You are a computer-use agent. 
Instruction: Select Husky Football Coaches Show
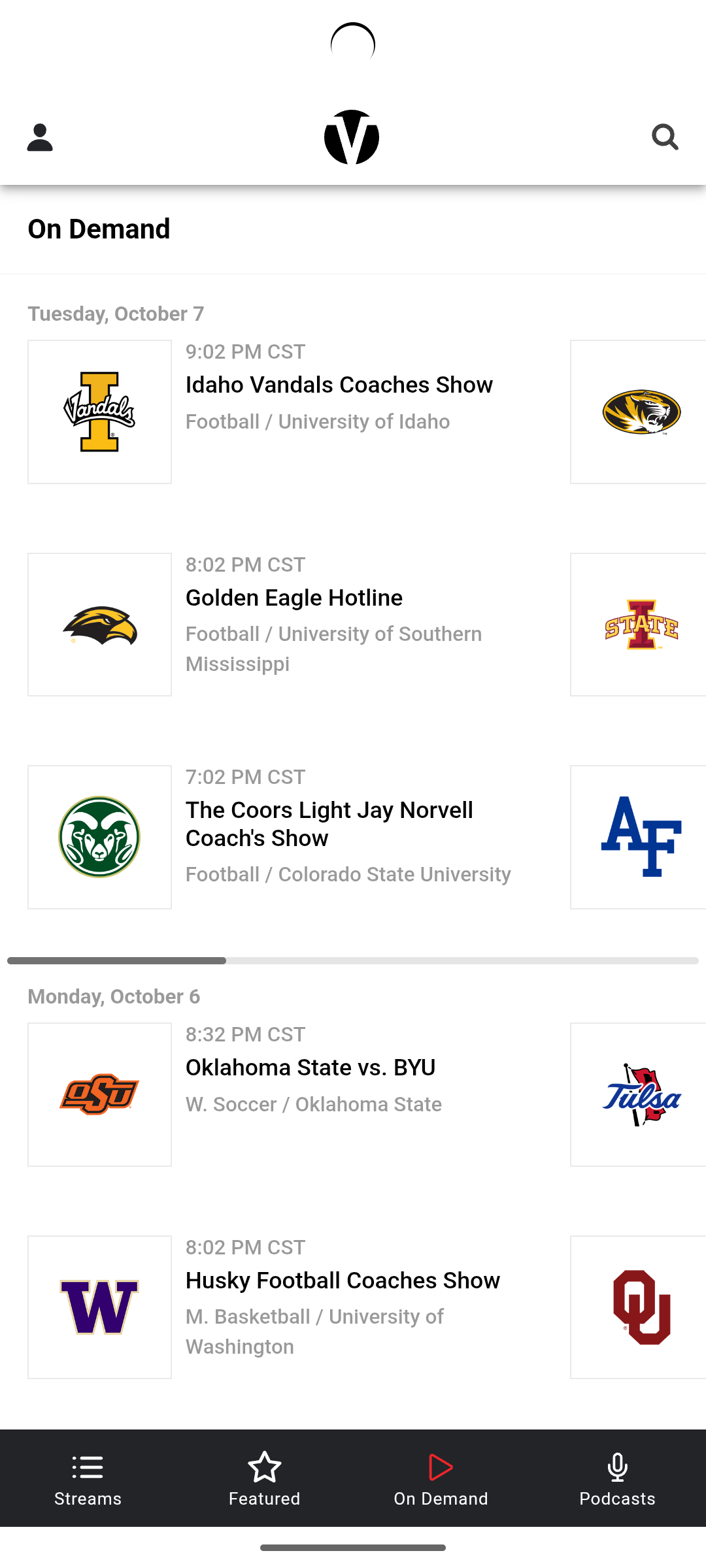coord(343,1281)
